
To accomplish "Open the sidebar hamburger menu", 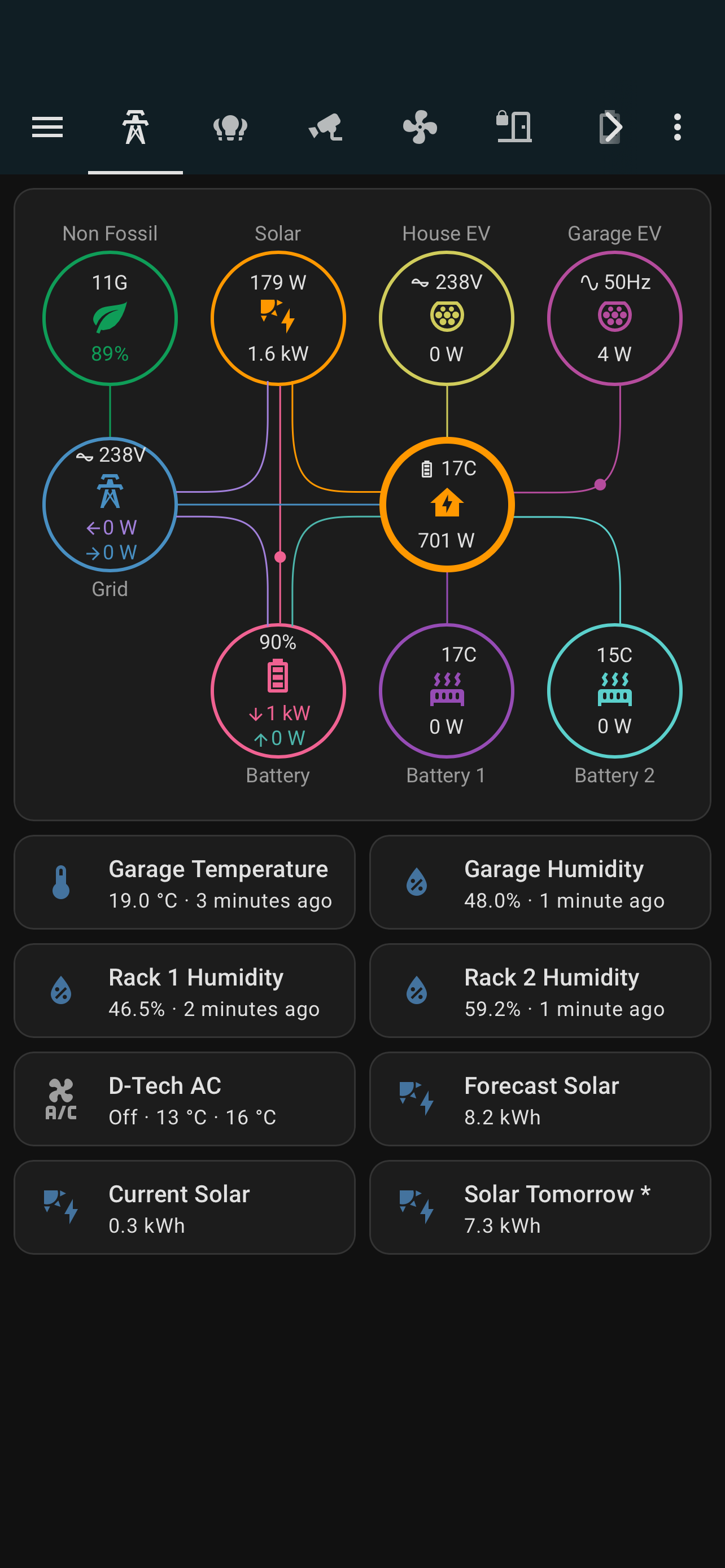I will (x=47, y=127).
